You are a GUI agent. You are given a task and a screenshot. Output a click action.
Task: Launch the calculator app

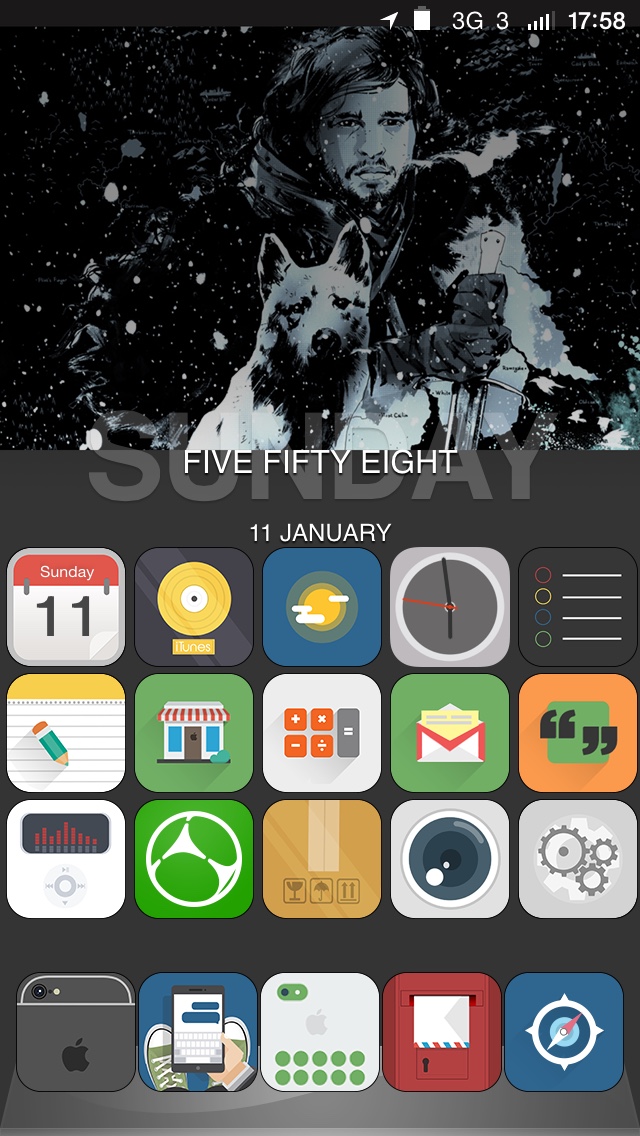pos(322,732)
